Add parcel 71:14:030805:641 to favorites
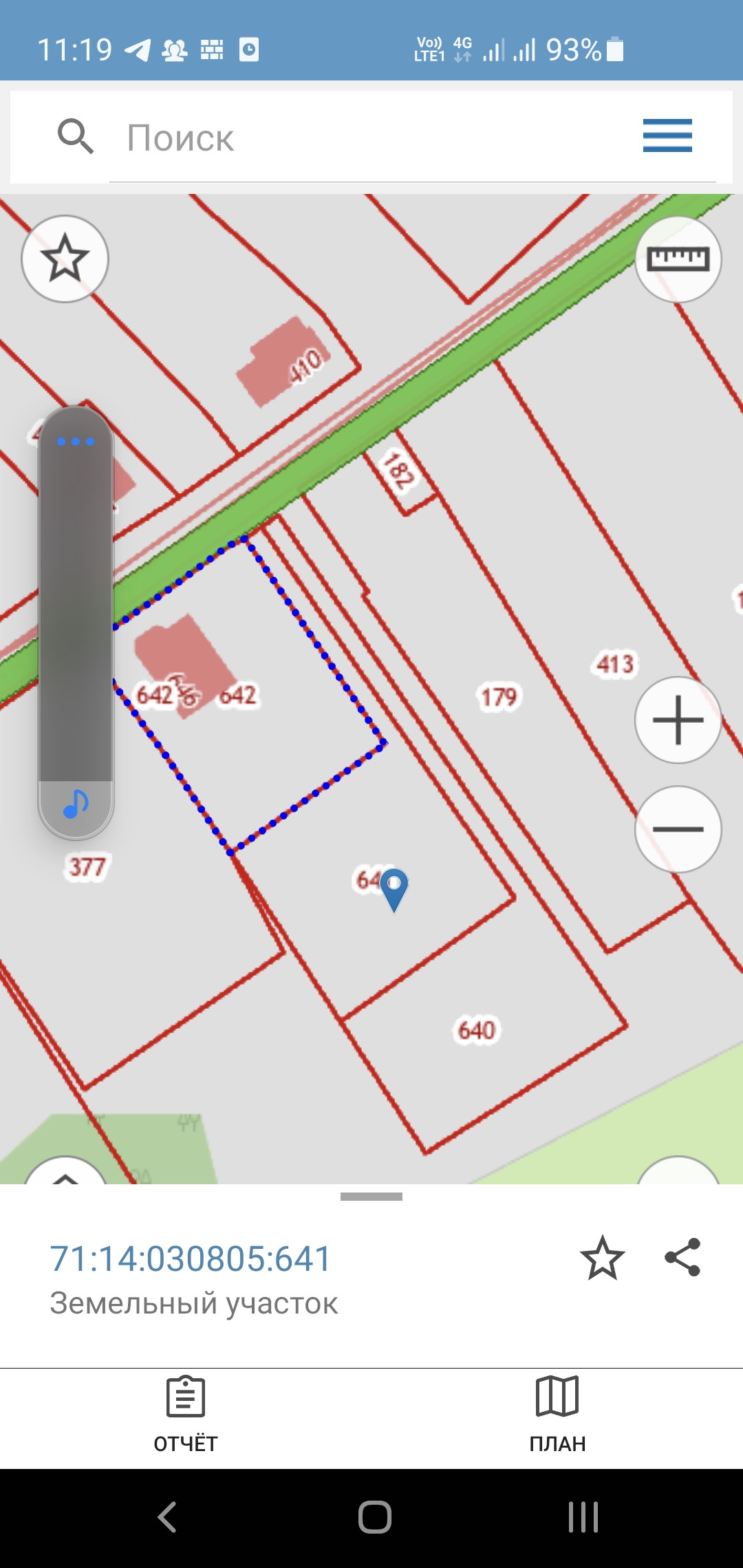 pos(603,1258)
